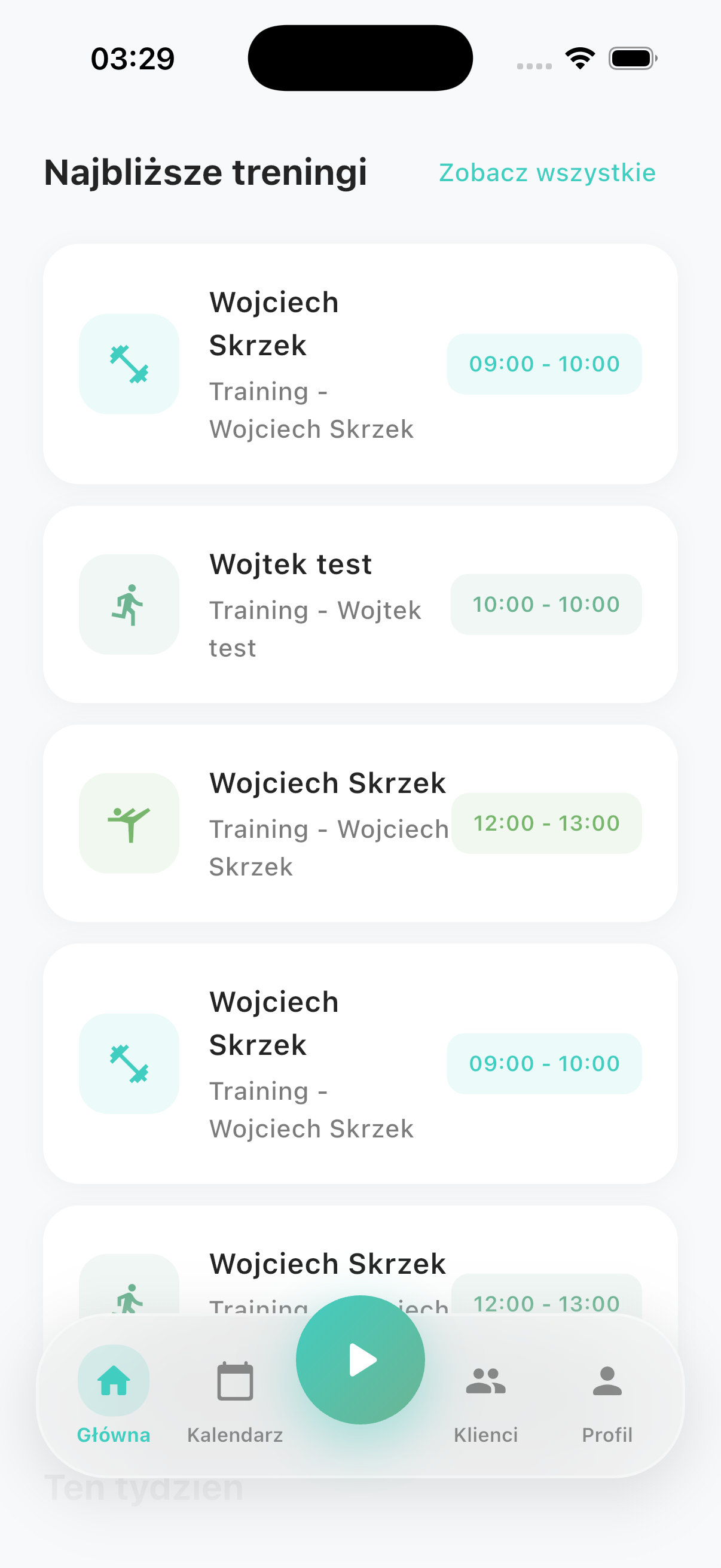Open the Wojtek test training card
The height and width of the screenshot is (1568, 721).
click(359, 604)
